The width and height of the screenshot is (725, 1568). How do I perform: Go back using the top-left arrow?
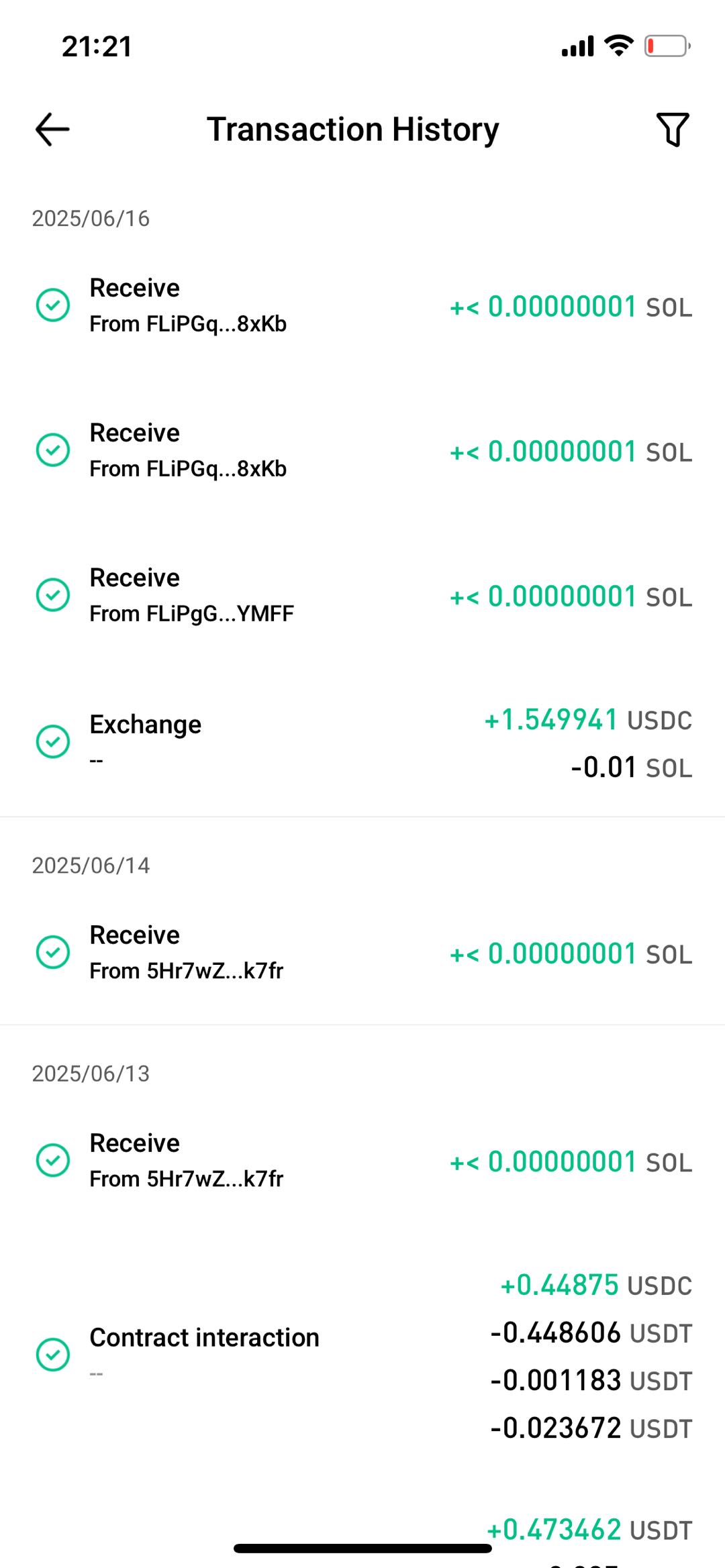52,129
